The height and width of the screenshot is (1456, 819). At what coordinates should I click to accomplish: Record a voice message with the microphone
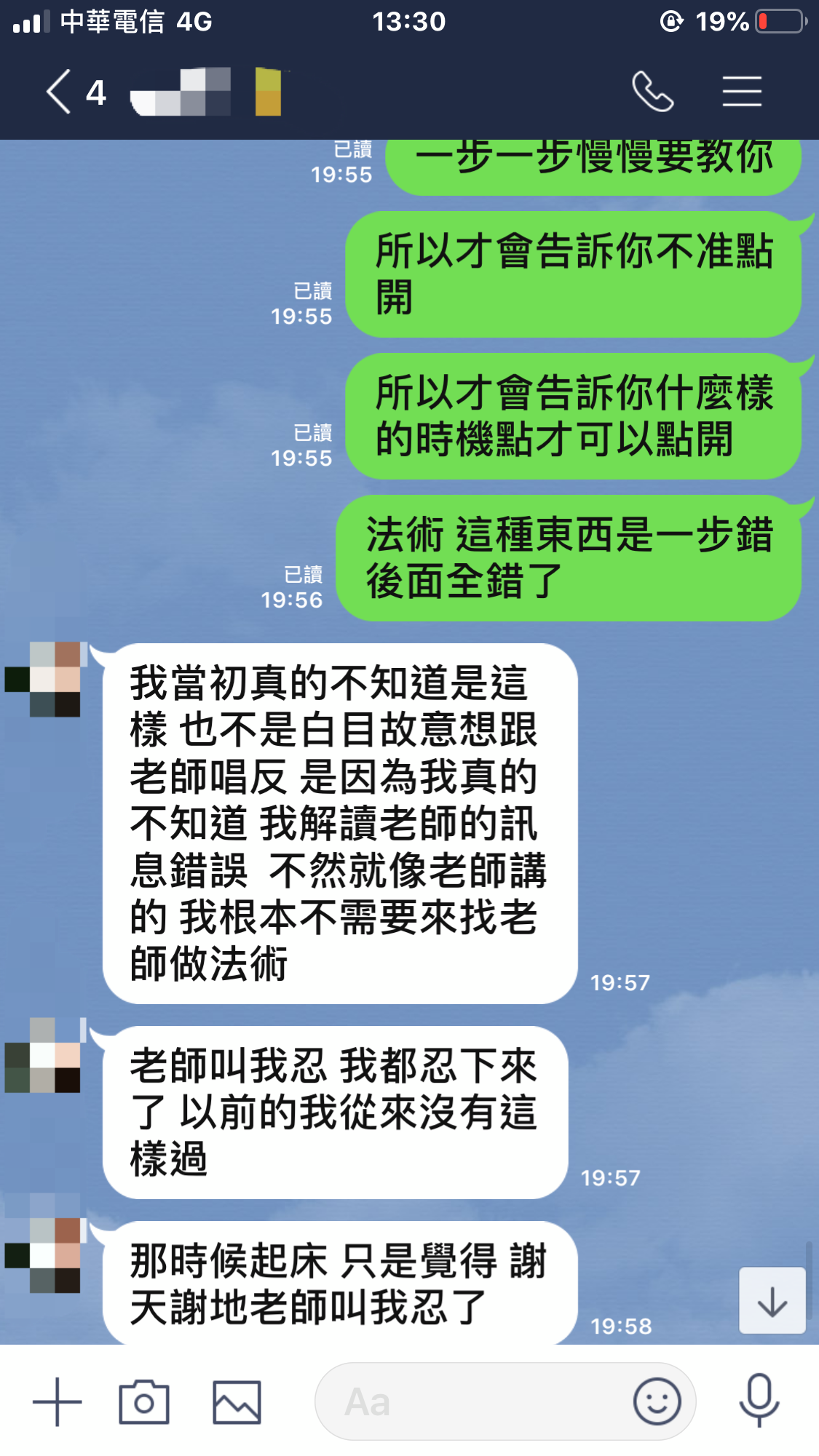click(759, 1400)
